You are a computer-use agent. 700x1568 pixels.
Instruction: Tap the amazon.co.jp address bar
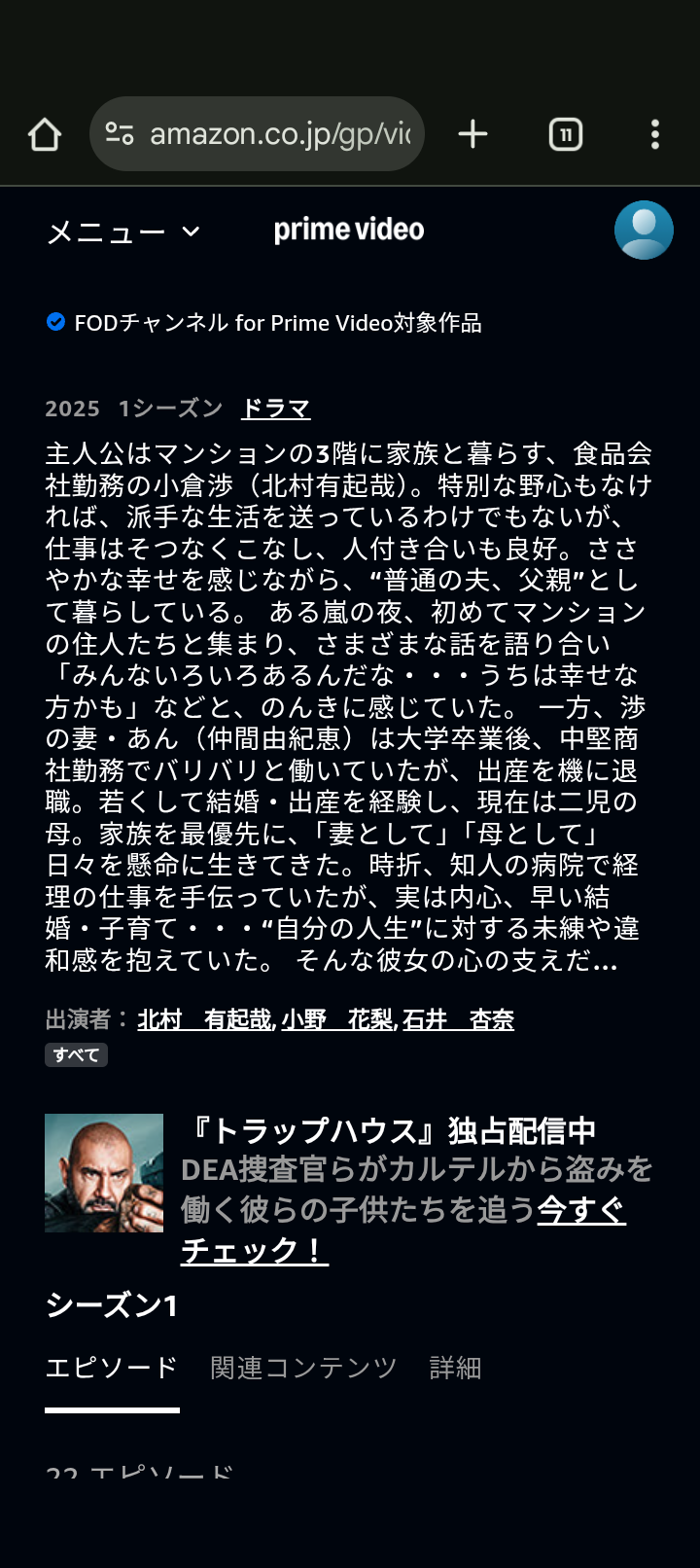[258, 134]
